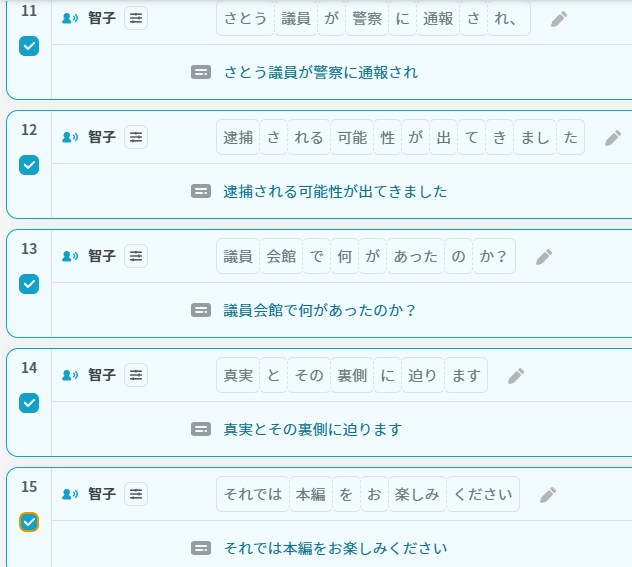Uncheck the checkbox for line 13
Viewport: 632px width, 567px height.
[29, 284]
